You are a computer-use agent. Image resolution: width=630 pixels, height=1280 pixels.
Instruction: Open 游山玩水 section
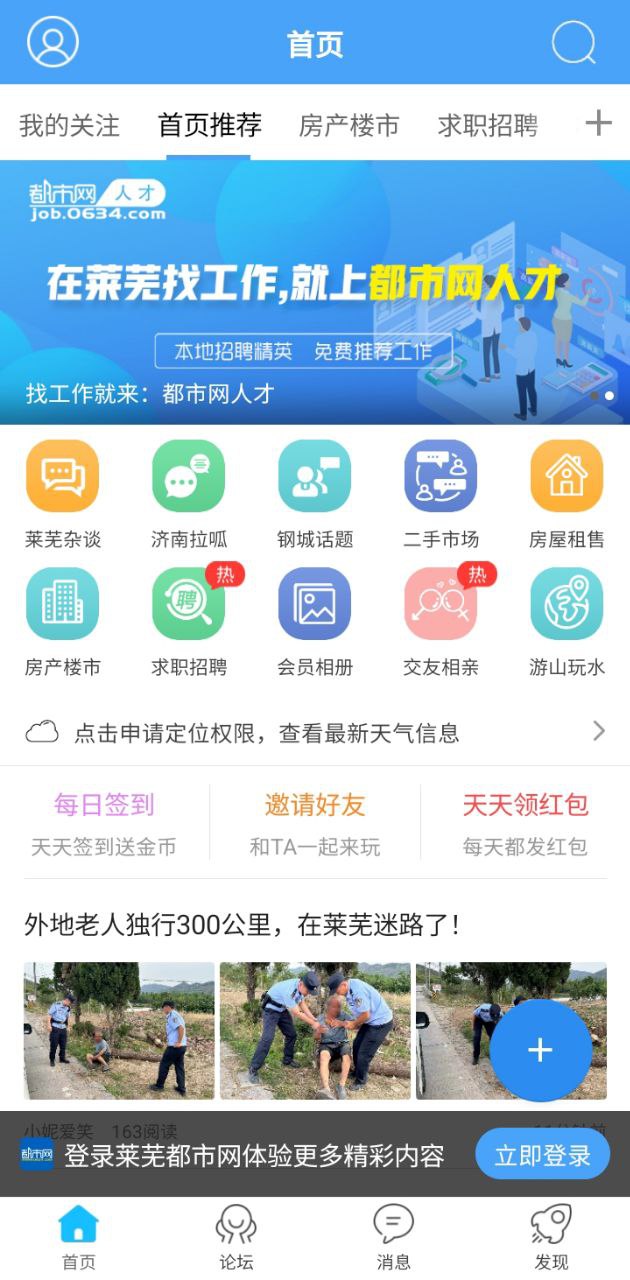click(567, 621)
